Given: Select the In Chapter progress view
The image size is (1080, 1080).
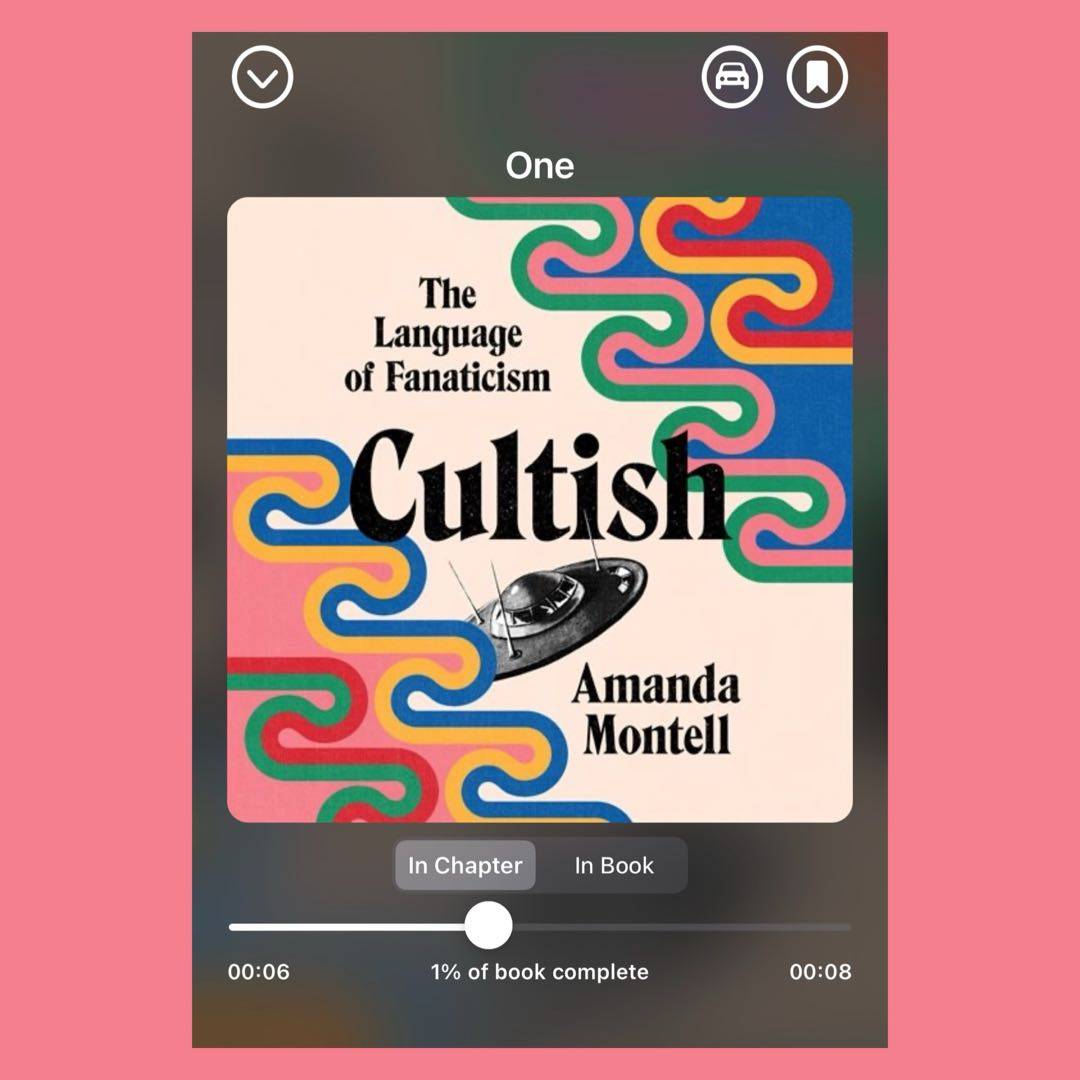Looking at the screenshot, I should (465, 866).
